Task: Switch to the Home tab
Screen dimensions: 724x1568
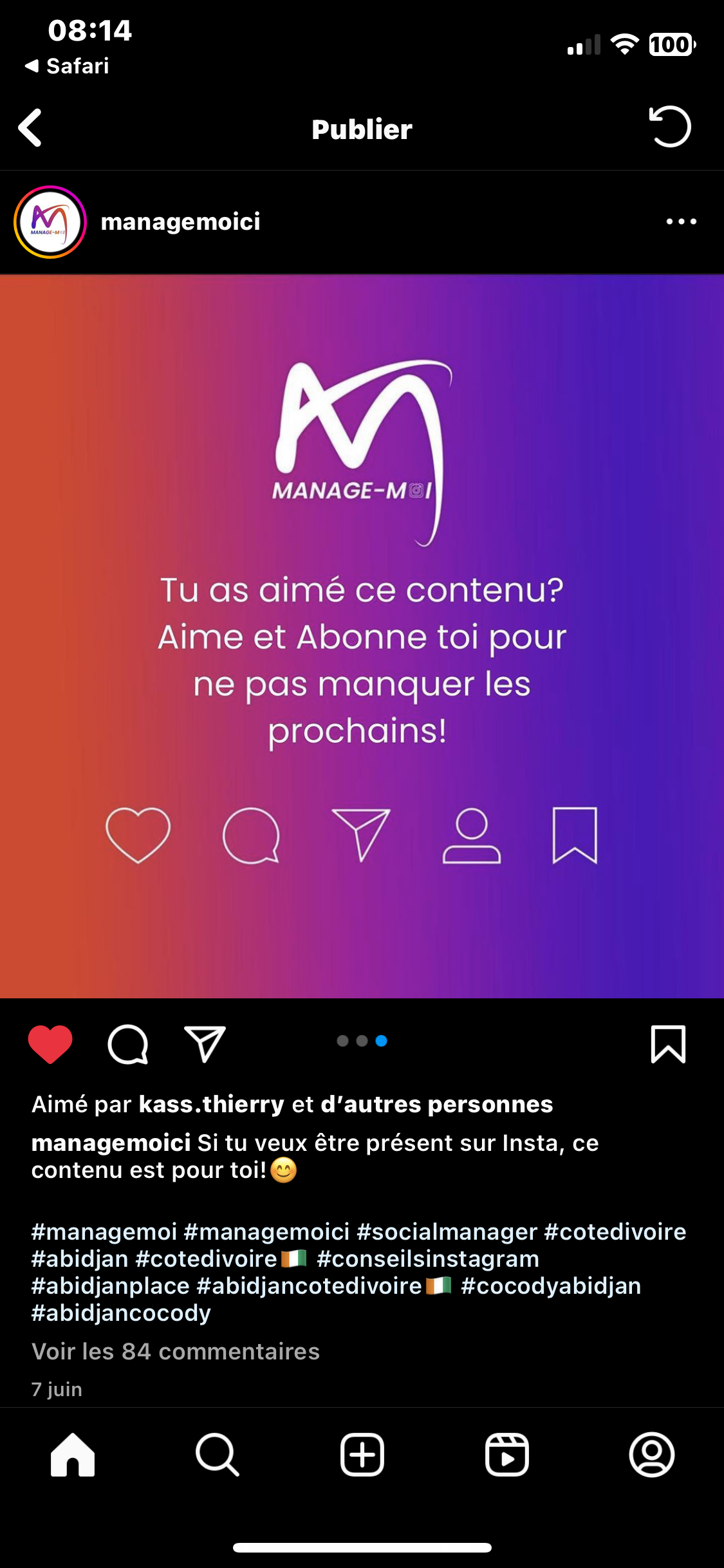Action: click(x=73, y=1455)
